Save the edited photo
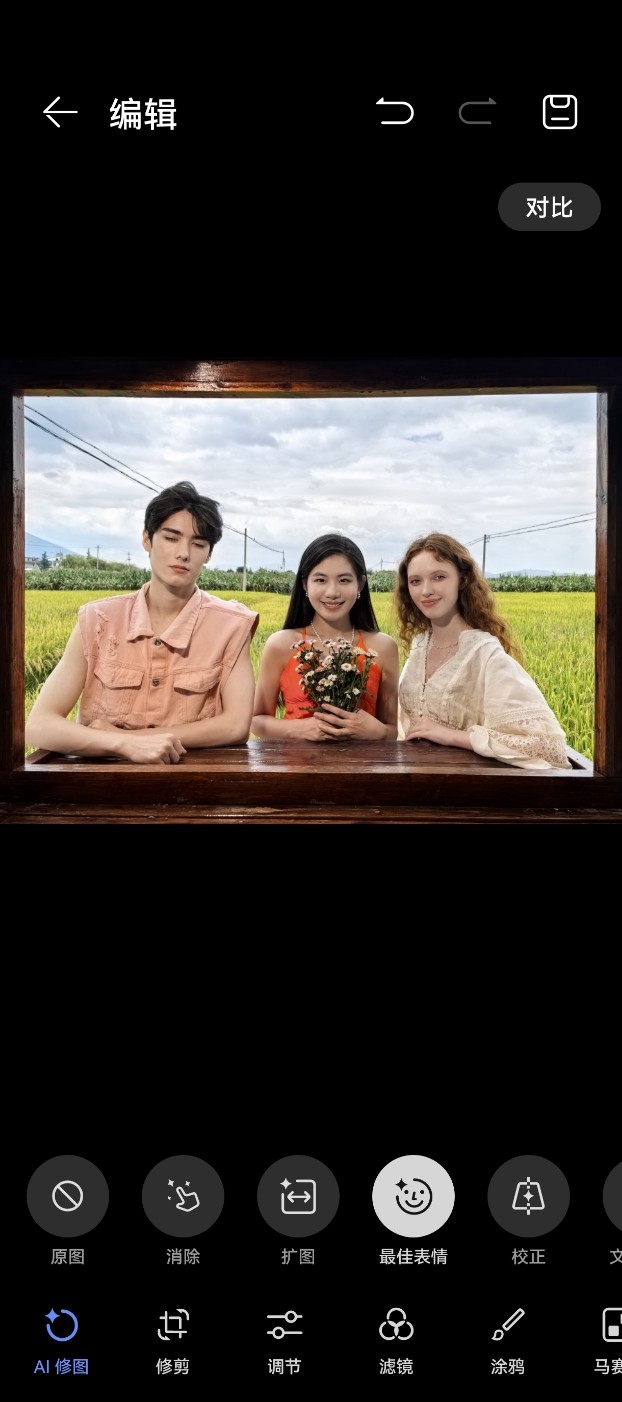The width and height of the screenshot is (622, 1402). tap(560, 112)
